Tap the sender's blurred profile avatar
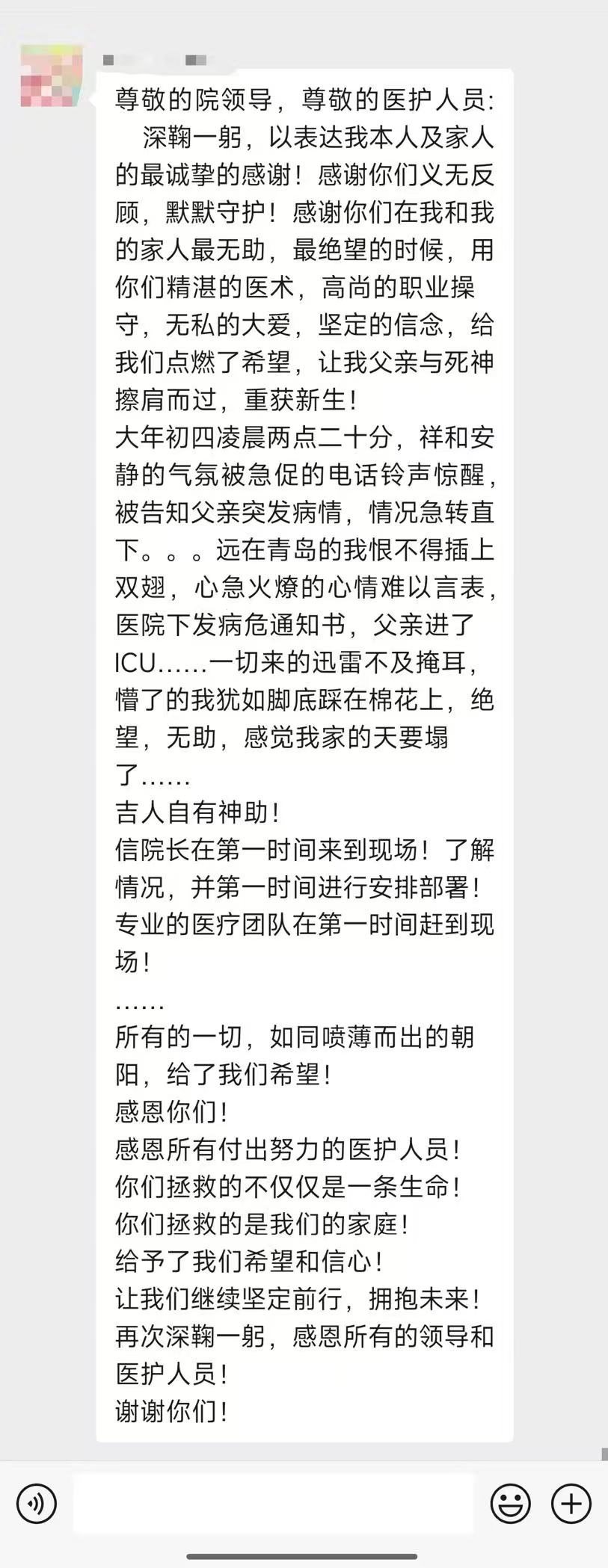 tap(52, 75)
